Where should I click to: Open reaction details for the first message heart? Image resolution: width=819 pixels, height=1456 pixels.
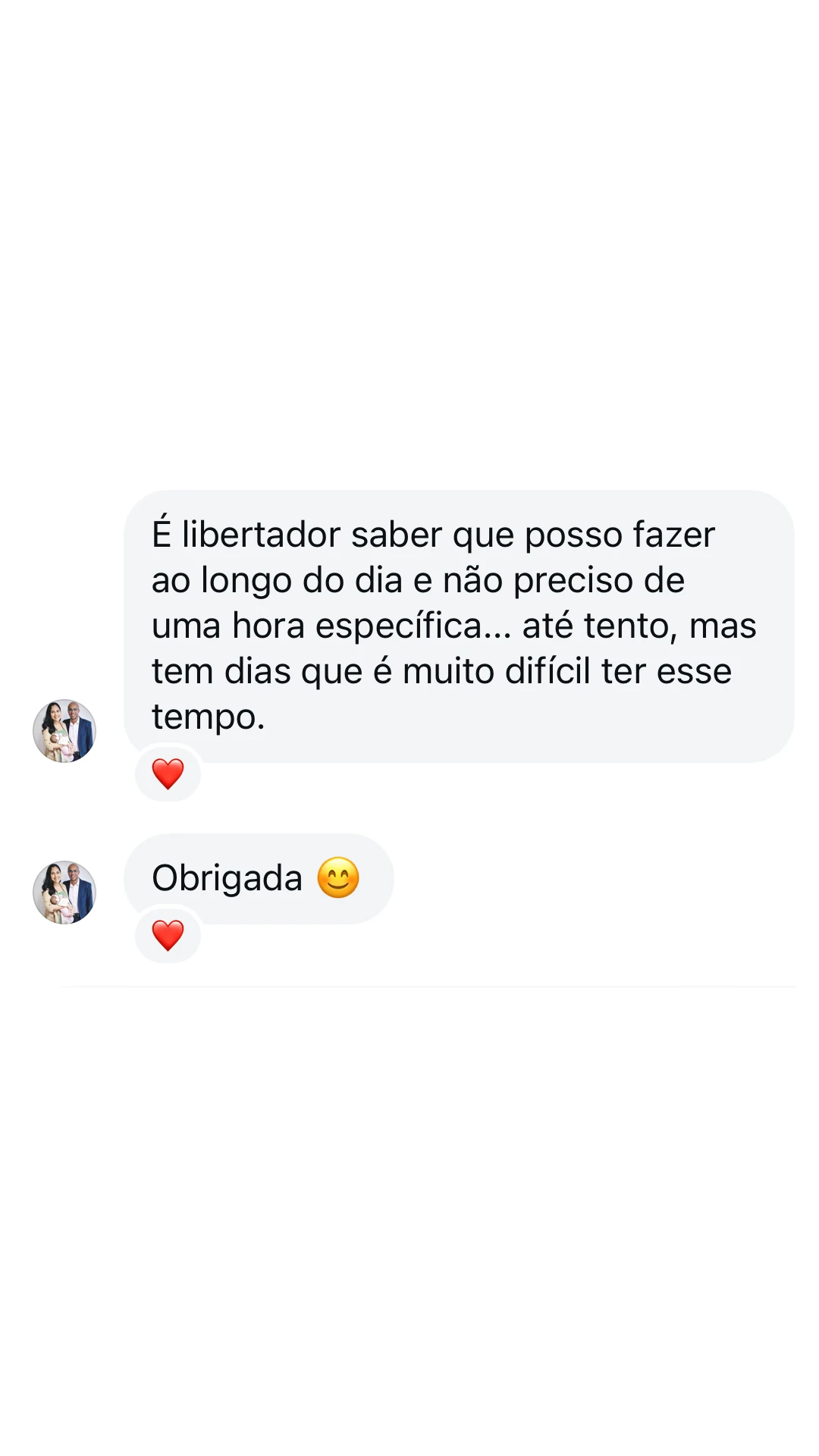[x=168, y=773]
